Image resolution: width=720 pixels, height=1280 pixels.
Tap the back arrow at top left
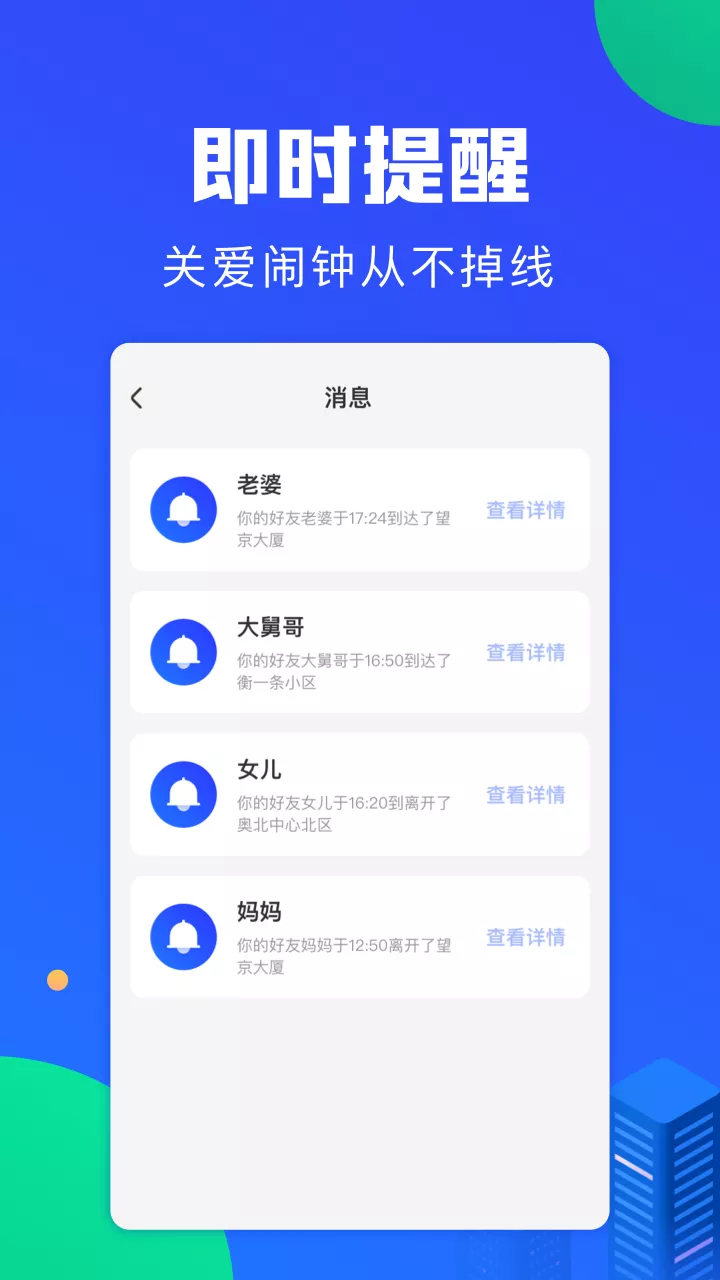tap(136, 397)
